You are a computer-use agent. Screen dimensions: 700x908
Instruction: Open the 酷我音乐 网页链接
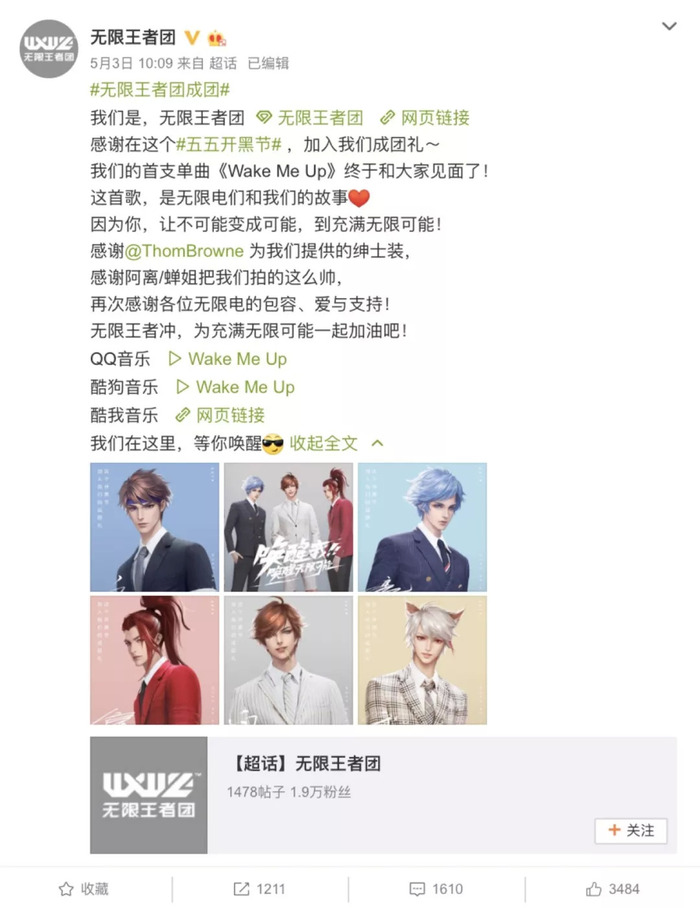(x=220, y=415)
